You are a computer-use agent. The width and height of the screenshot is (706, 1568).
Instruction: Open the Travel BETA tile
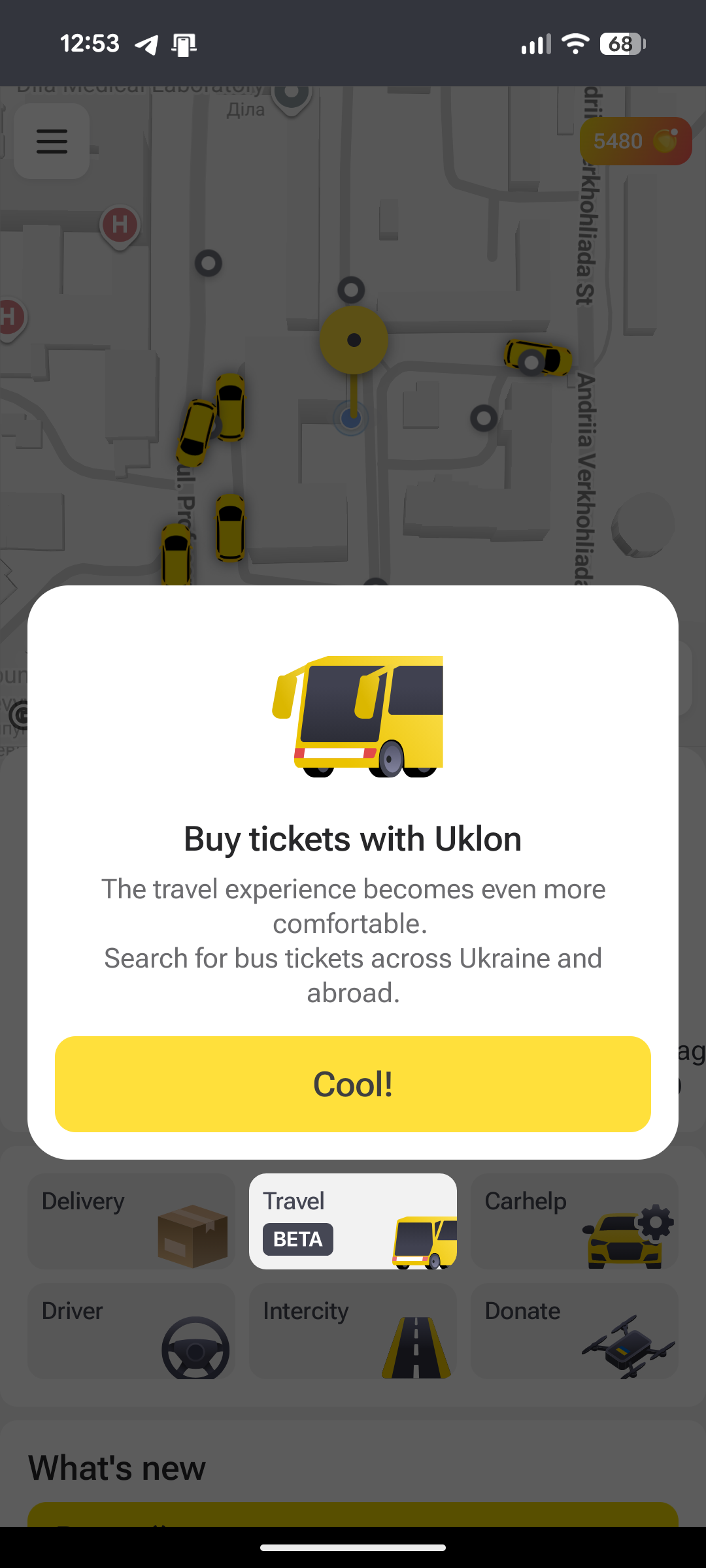(x=353, y=1221)
